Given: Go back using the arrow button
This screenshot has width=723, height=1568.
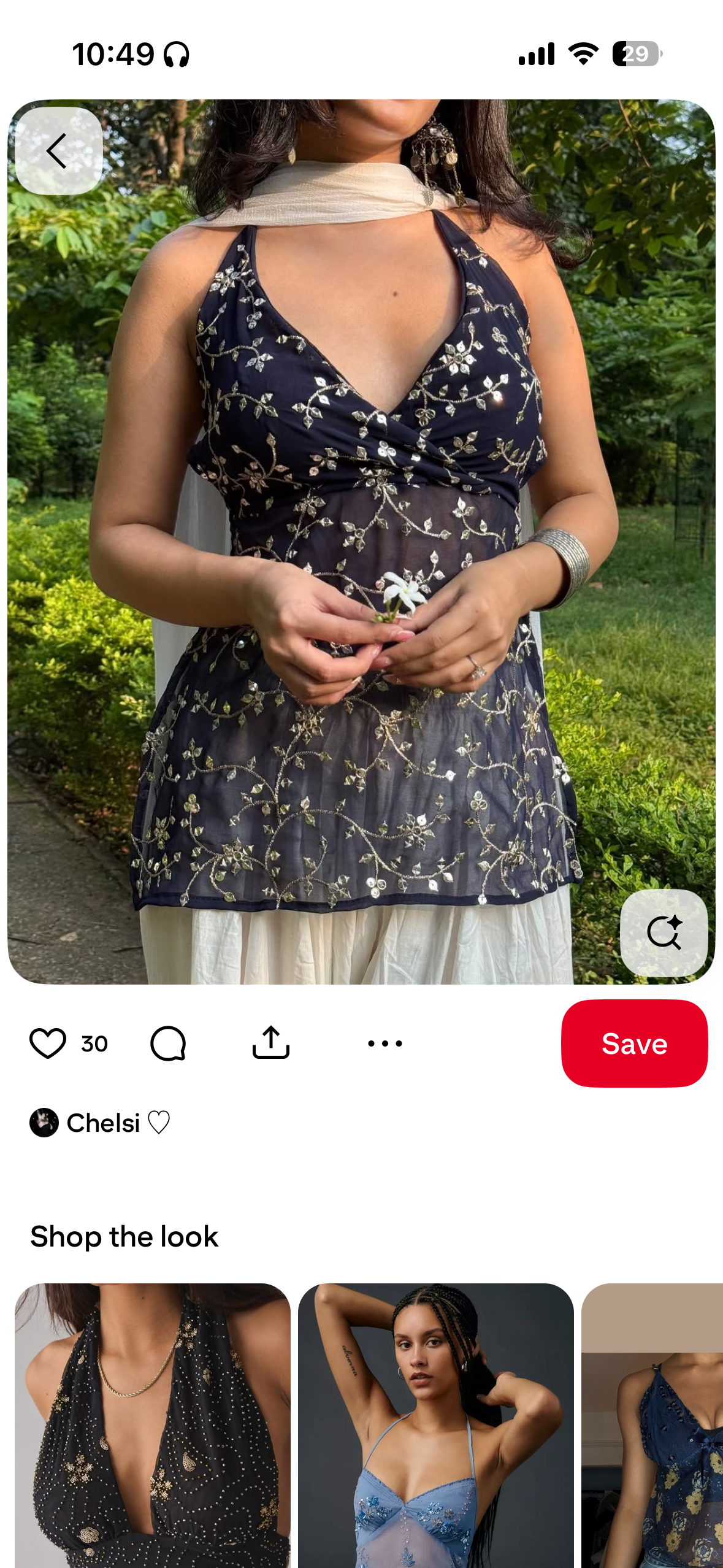Looking at the screenshot, I should coord(58,151).
